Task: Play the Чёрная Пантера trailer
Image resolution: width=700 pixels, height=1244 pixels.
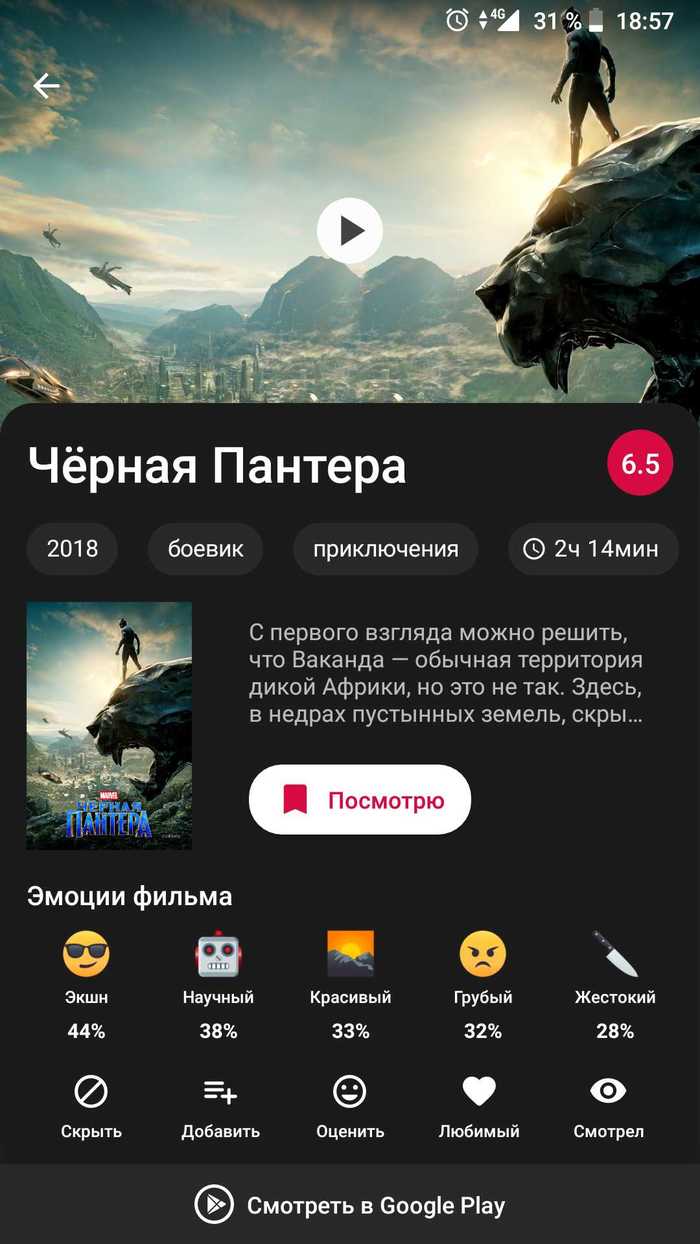Action: coord(350,231)
